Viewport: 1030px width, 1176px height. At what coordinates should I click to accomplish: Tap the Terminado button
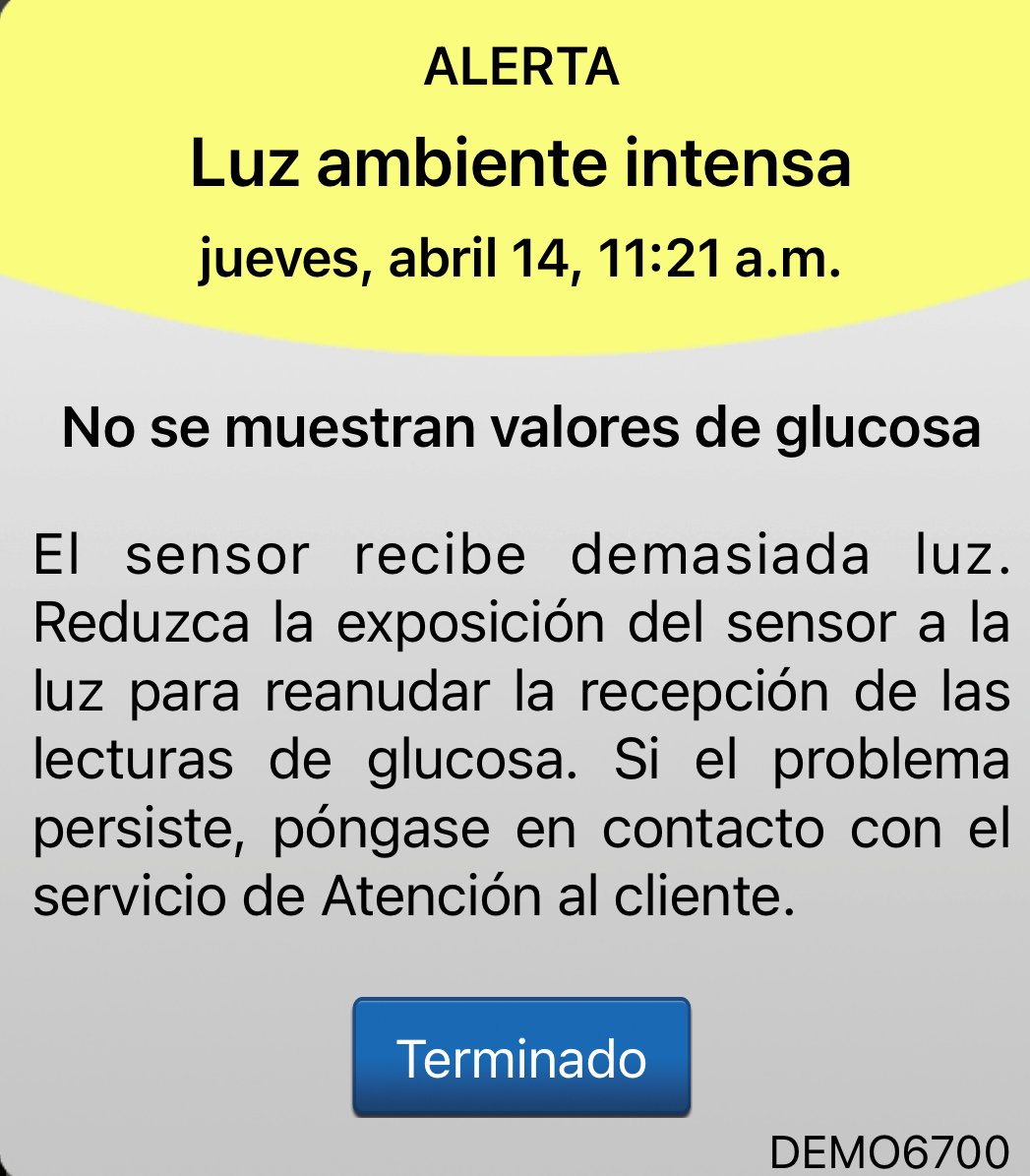tap(521, 1058)
